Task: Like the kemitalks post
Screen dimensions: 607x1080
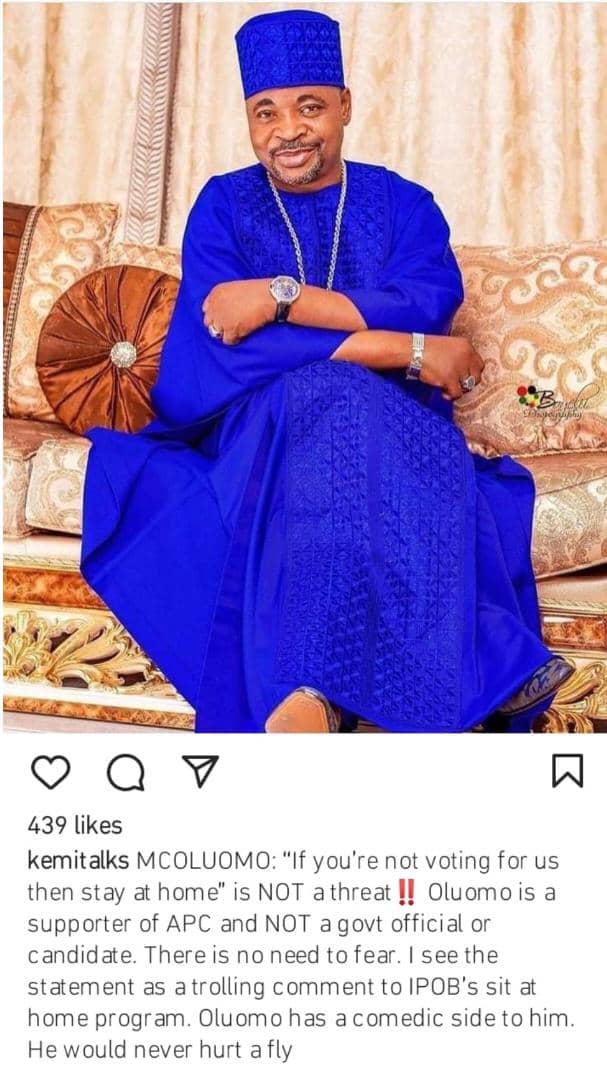Action: click(50, 772)
